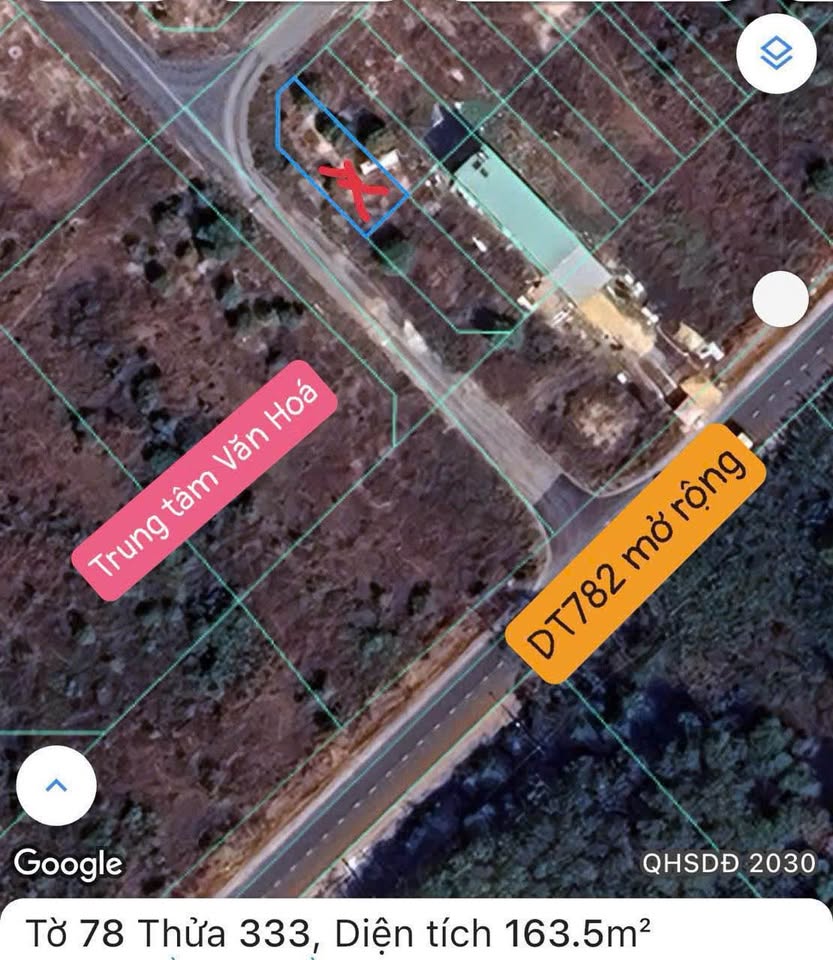Open parcel details for Tờ 78 Thửa 333

tap(335, 934)
